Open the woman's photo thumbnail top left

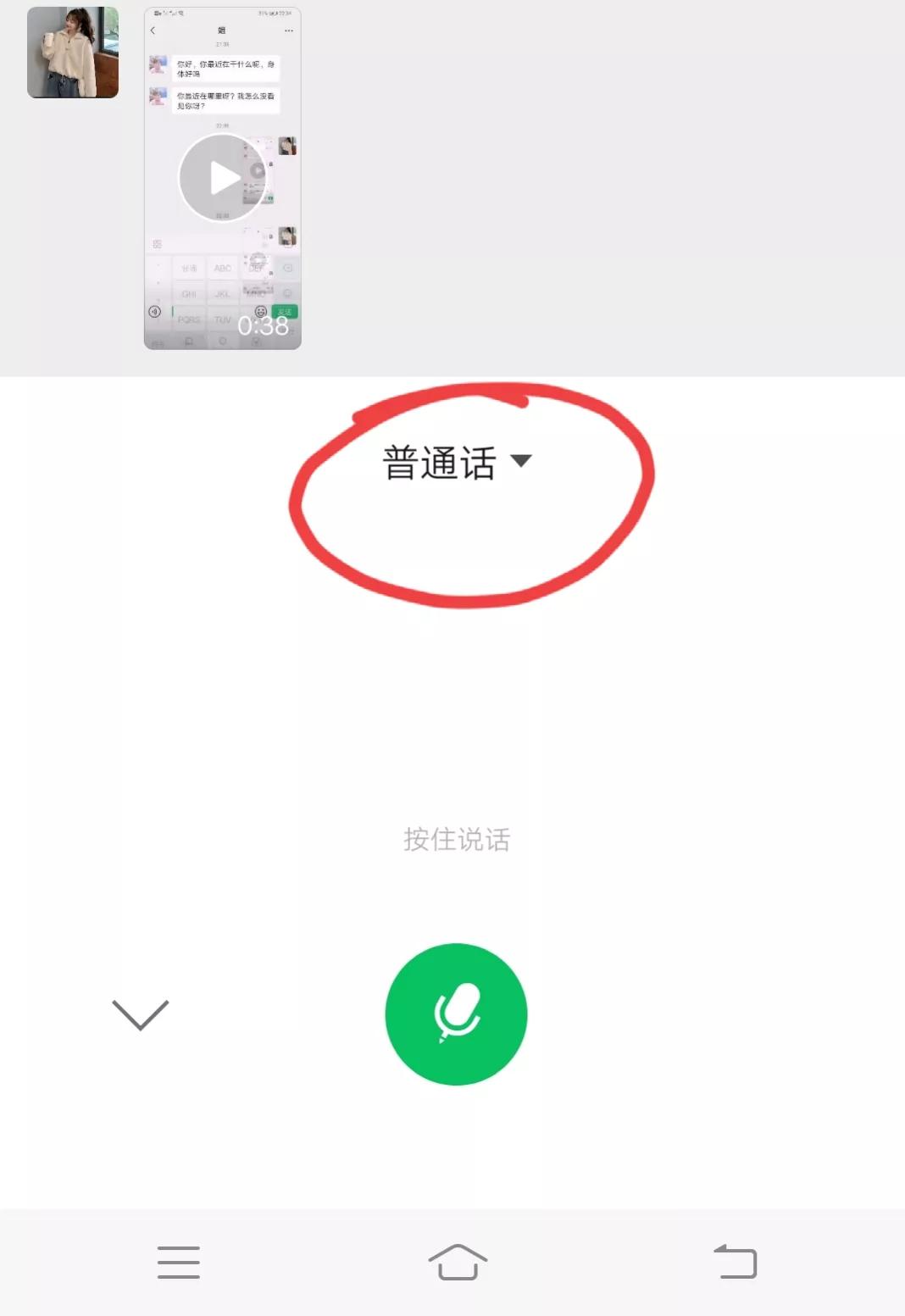(x=72, y=51)
